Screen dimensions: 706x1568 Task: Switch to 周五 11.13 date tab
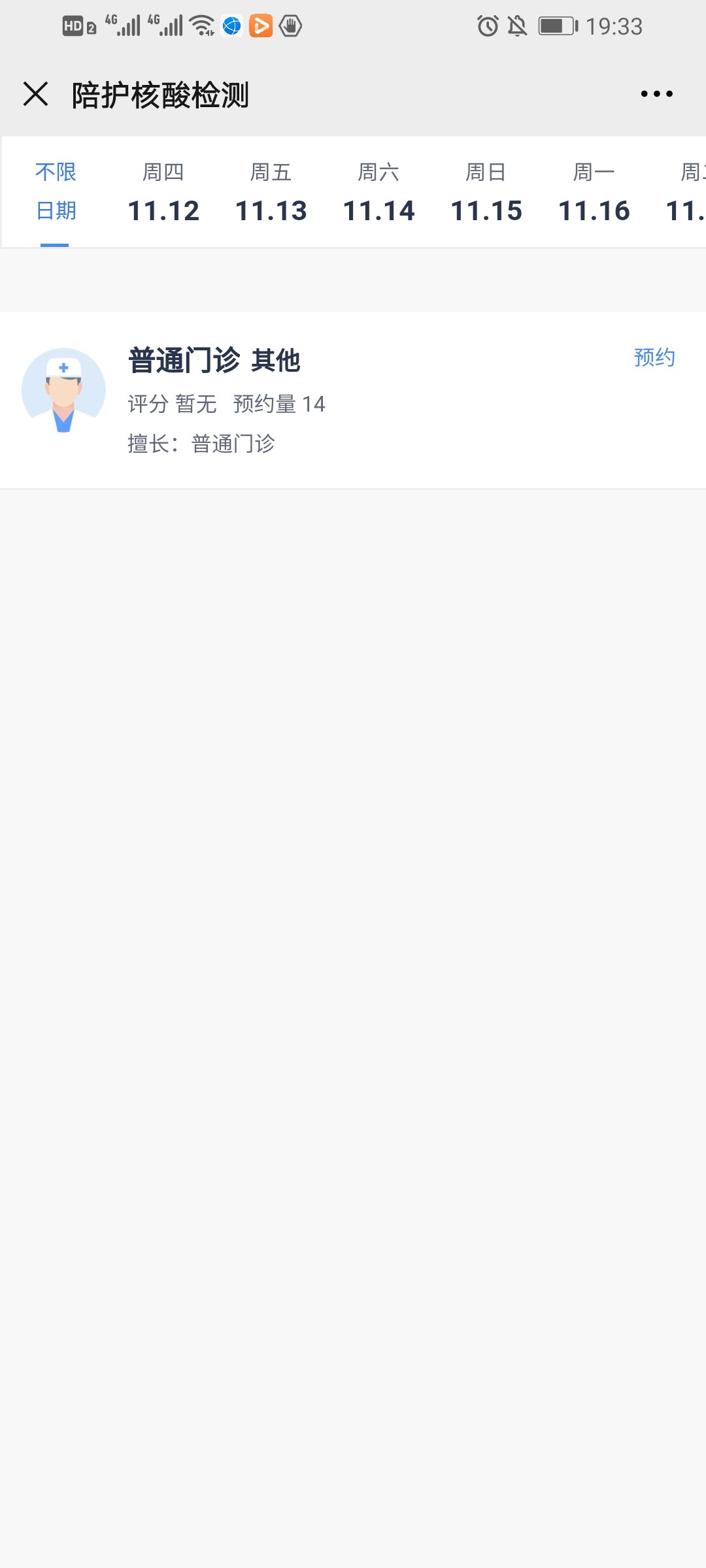coord(271,193)
